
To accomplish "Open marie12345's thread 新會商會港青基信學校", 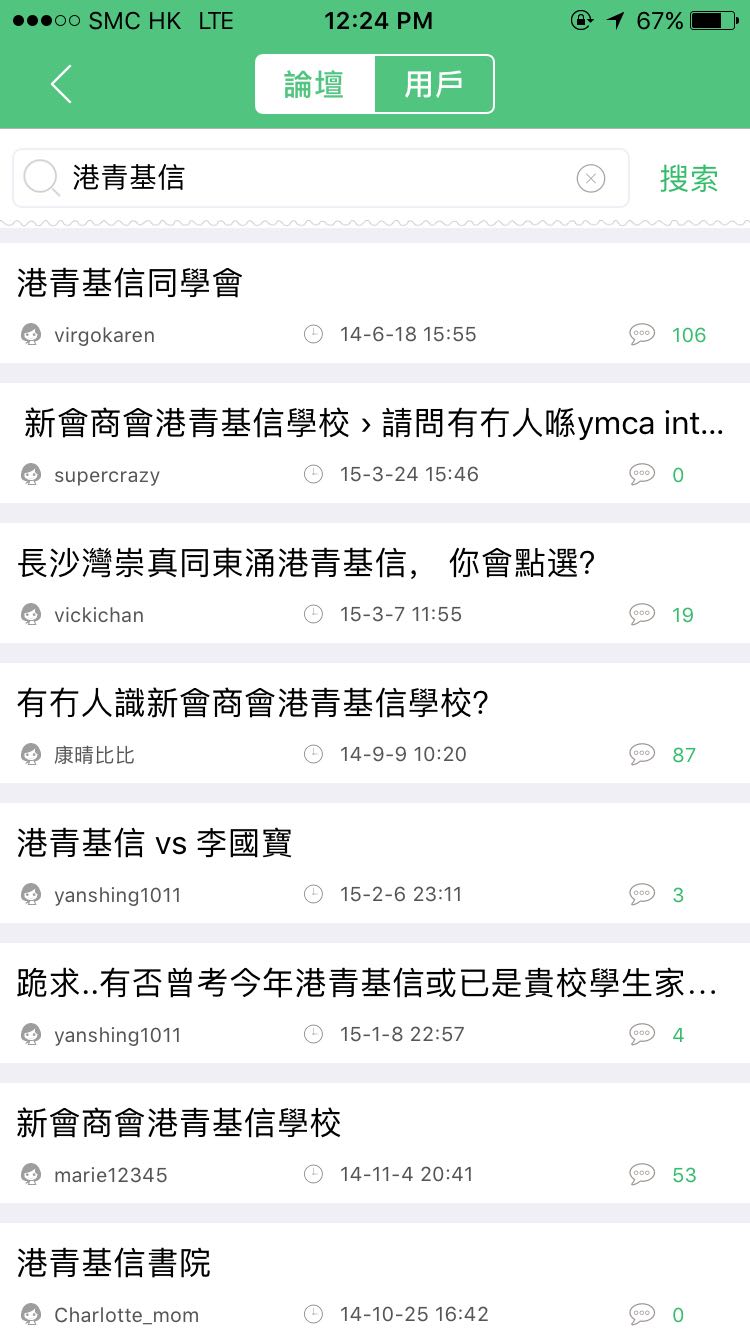I will (x=180, y=1124).
